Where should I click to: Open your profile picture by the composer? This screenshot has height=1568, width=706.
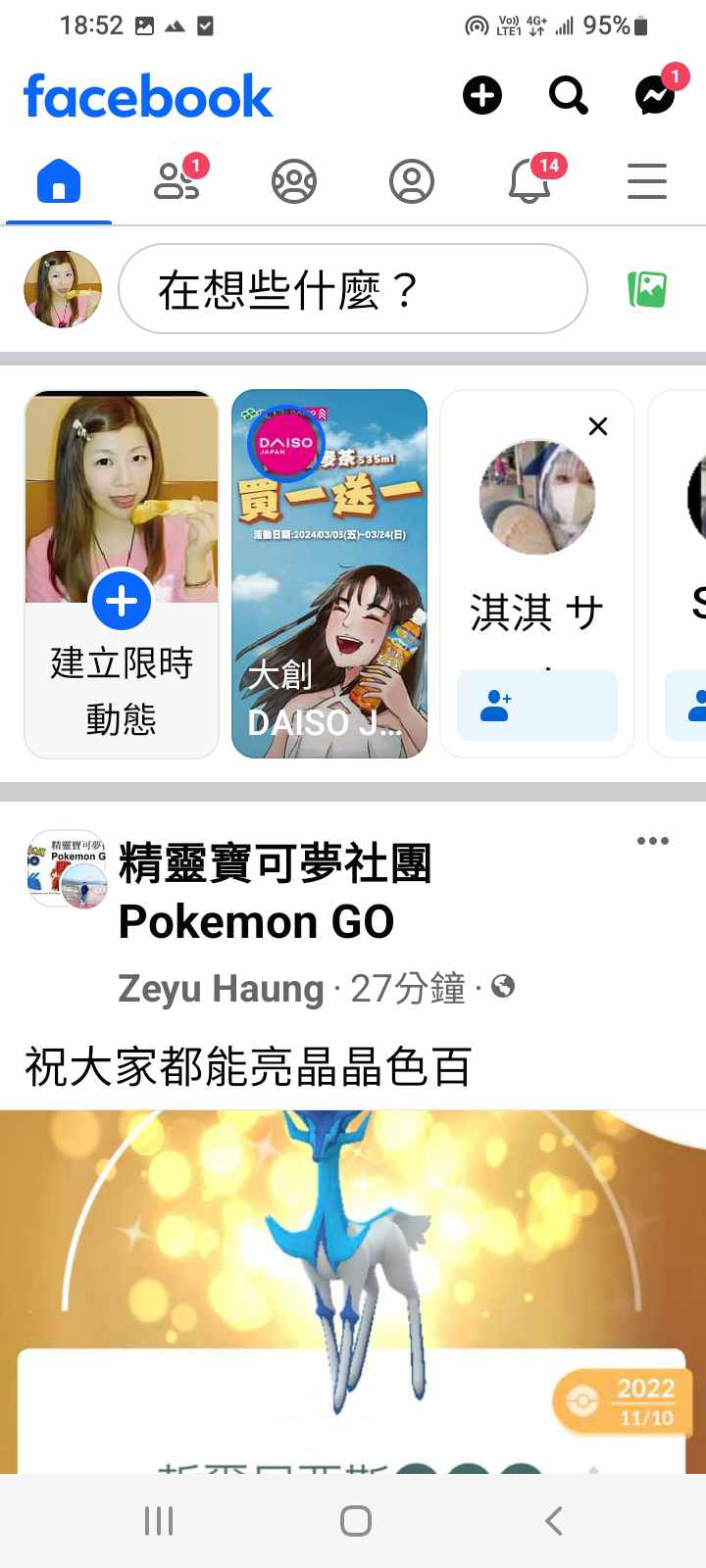point(63,289)
